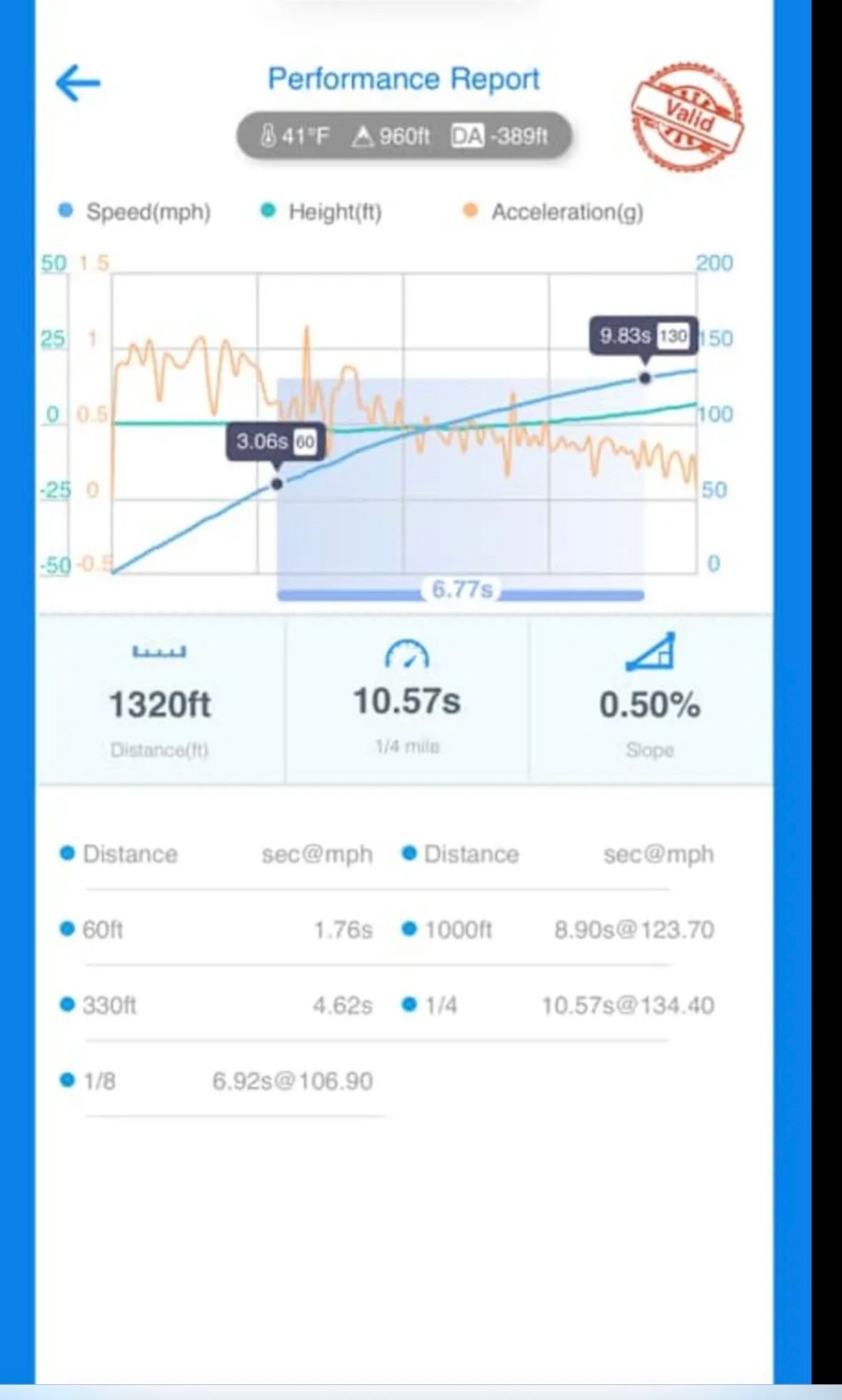Toggle the Acceleration(g) series in the chart legend
The width and height of the screenshot is (842, 1400).
pos(554,212)
